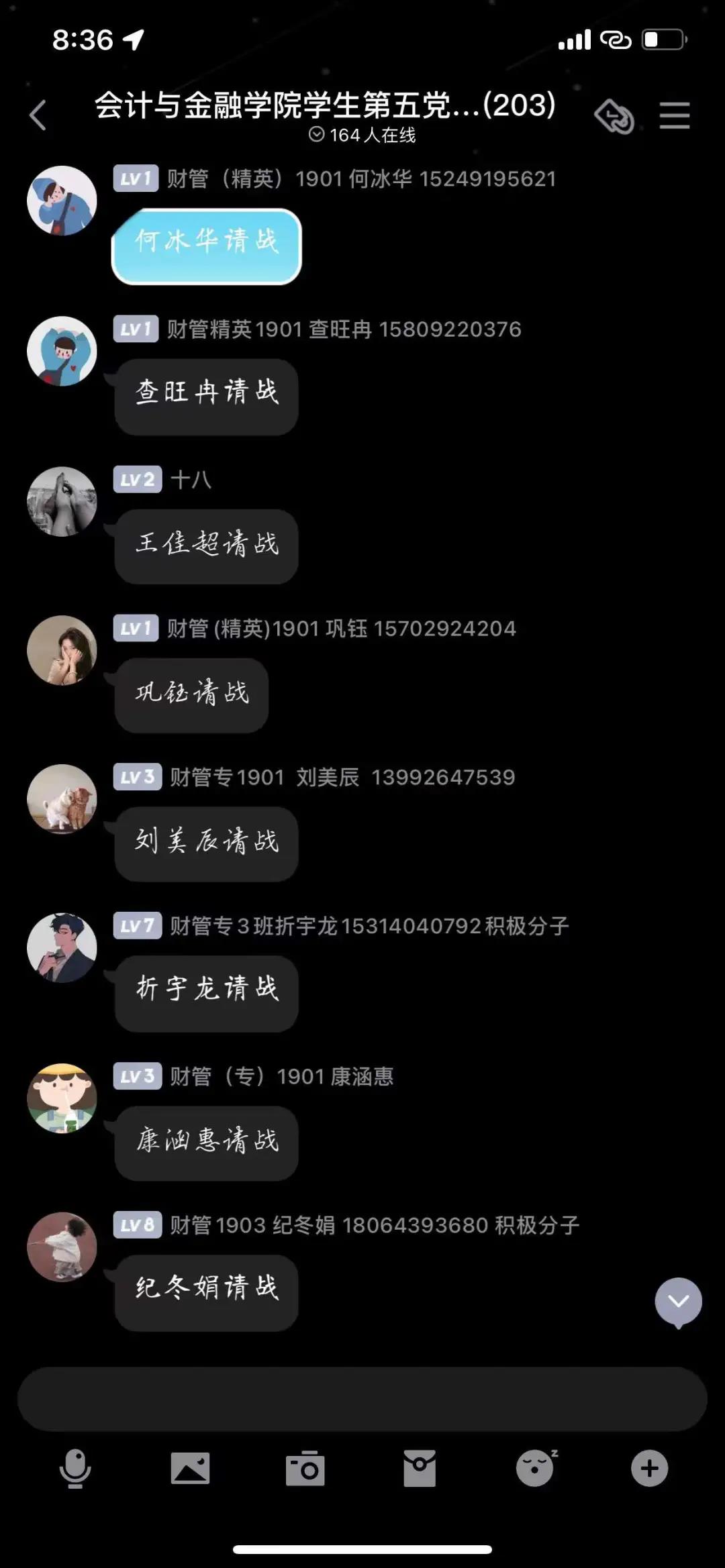Open the photo gallery picker
The height and width of the screenshot is (1568, 725).
190,1468
